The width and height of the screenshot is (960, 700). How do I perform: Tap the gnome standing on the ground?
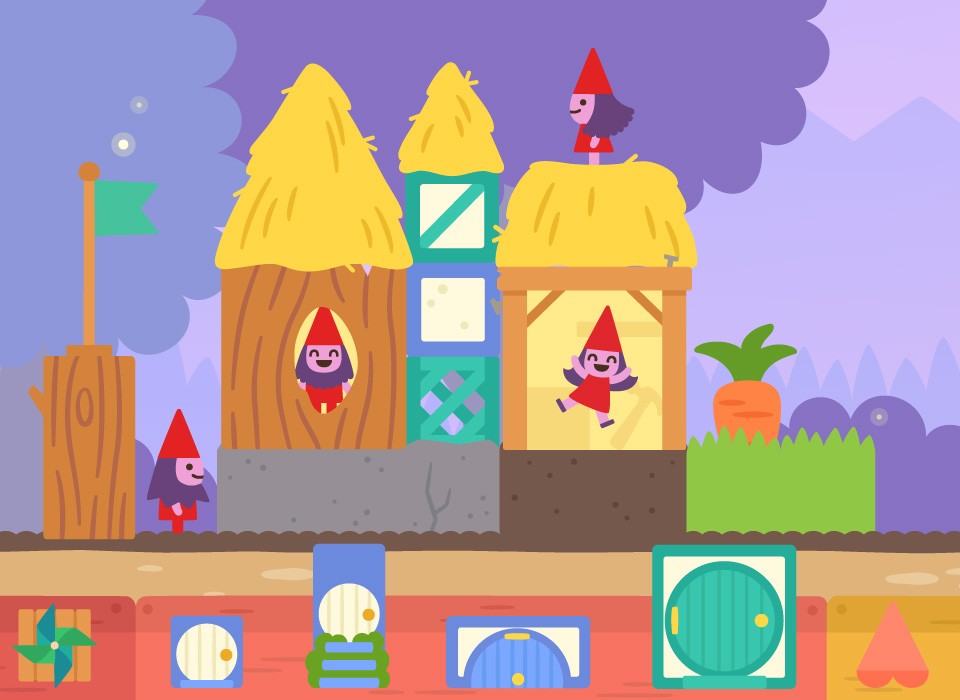pos(179,470)
